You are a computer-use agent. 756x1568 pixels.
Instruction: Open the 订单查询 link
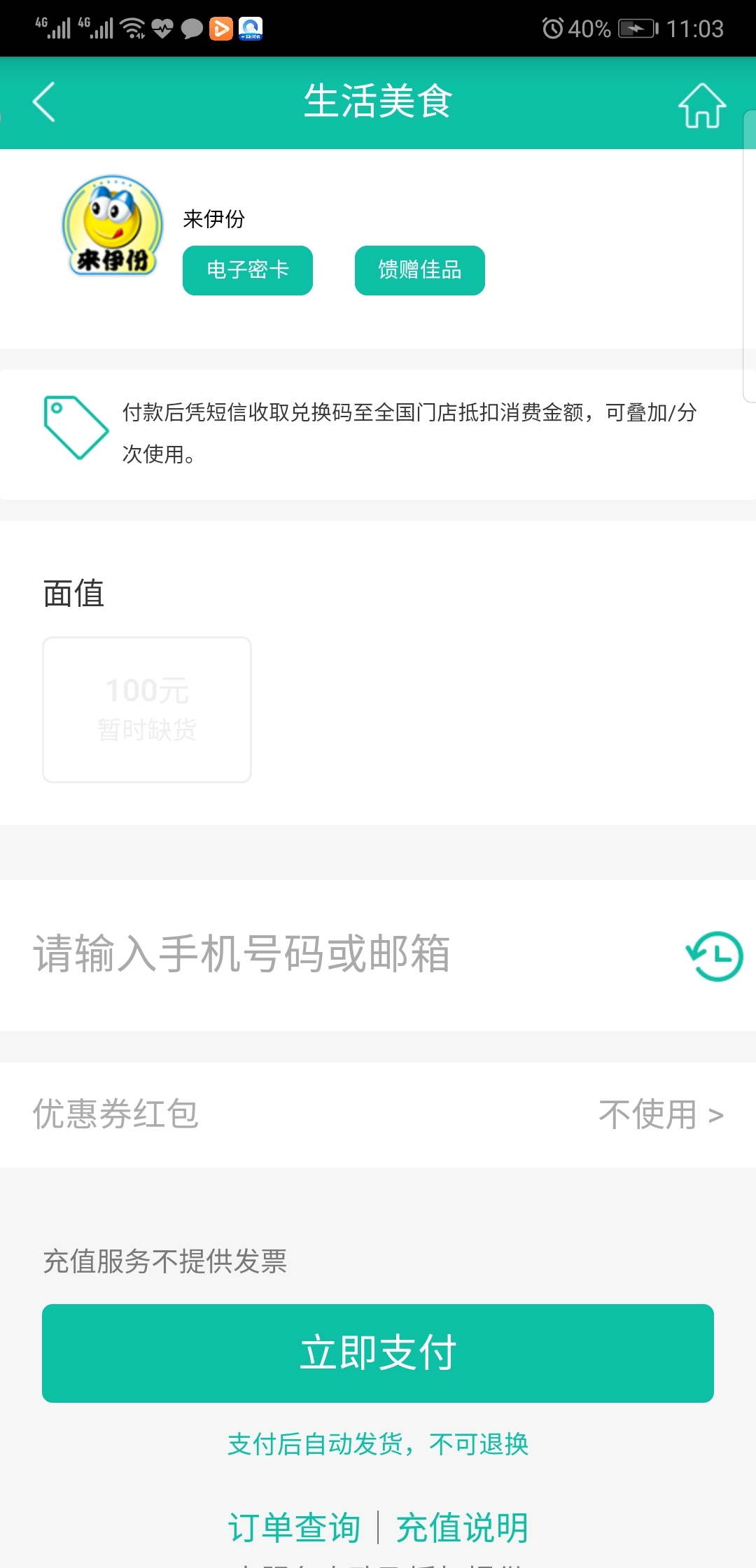(295, 1527)
